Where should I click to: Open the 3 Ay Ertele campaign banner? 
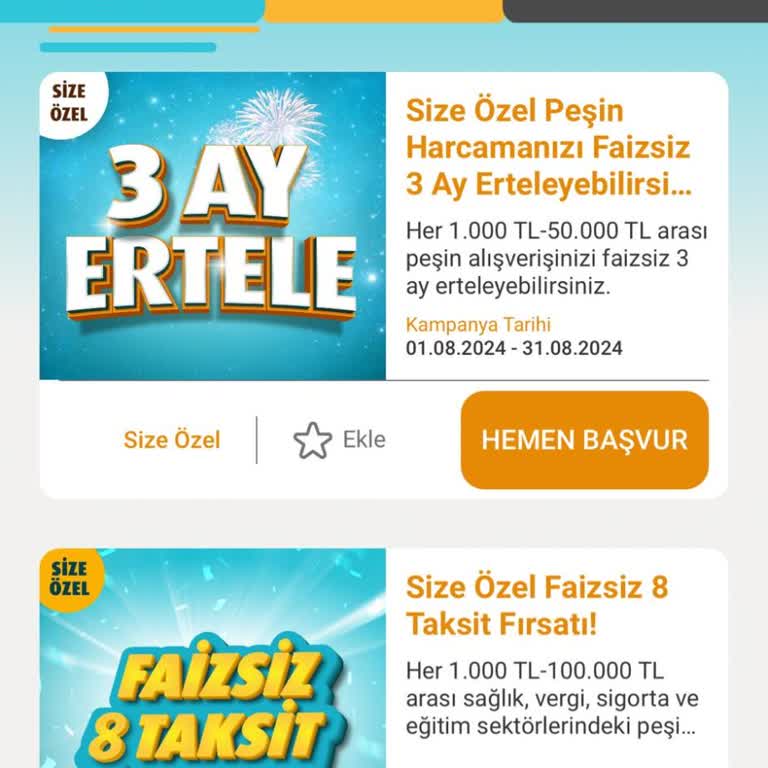[213, 226]
